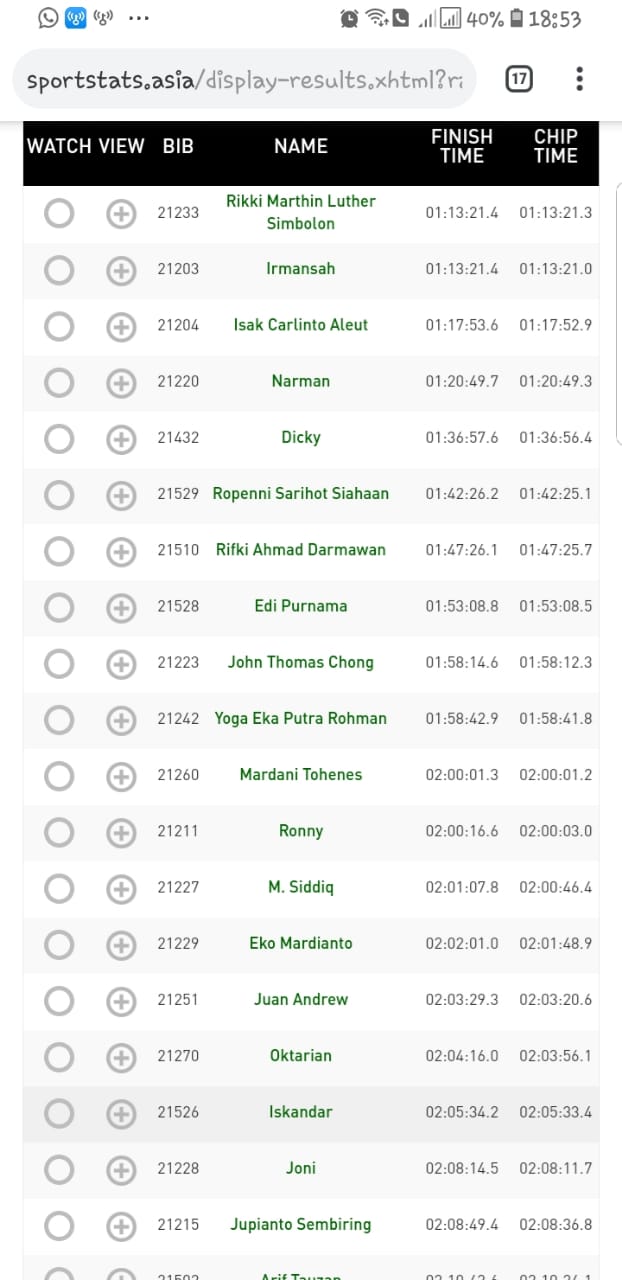622x1280 pixels.
Task: Open Rifki Ahmad Darmawan's result link
Action: (301, 550)
